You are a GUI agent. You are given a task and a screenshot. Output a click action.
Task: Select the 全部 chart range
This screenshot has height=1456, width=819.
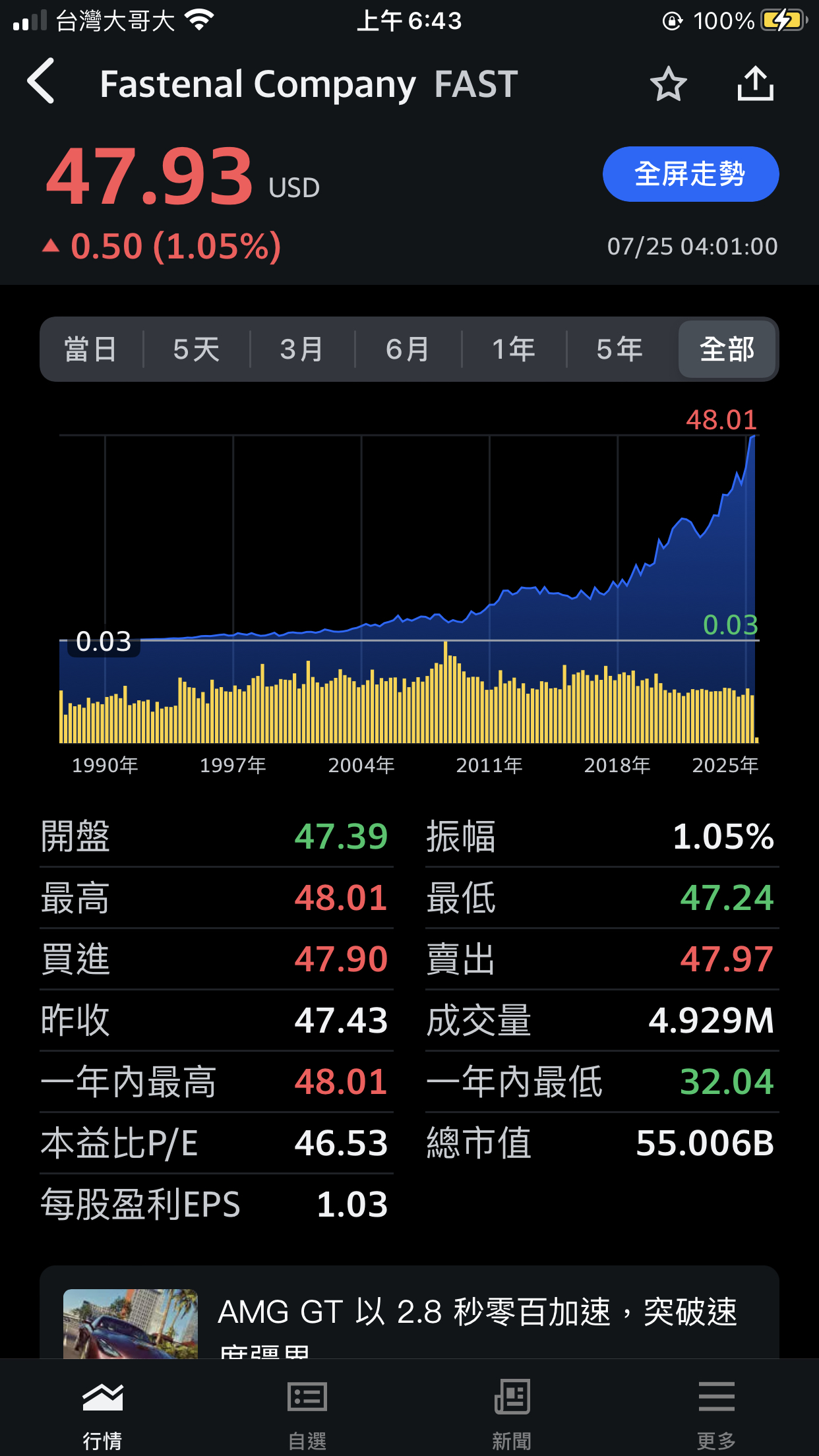point(727,349)
